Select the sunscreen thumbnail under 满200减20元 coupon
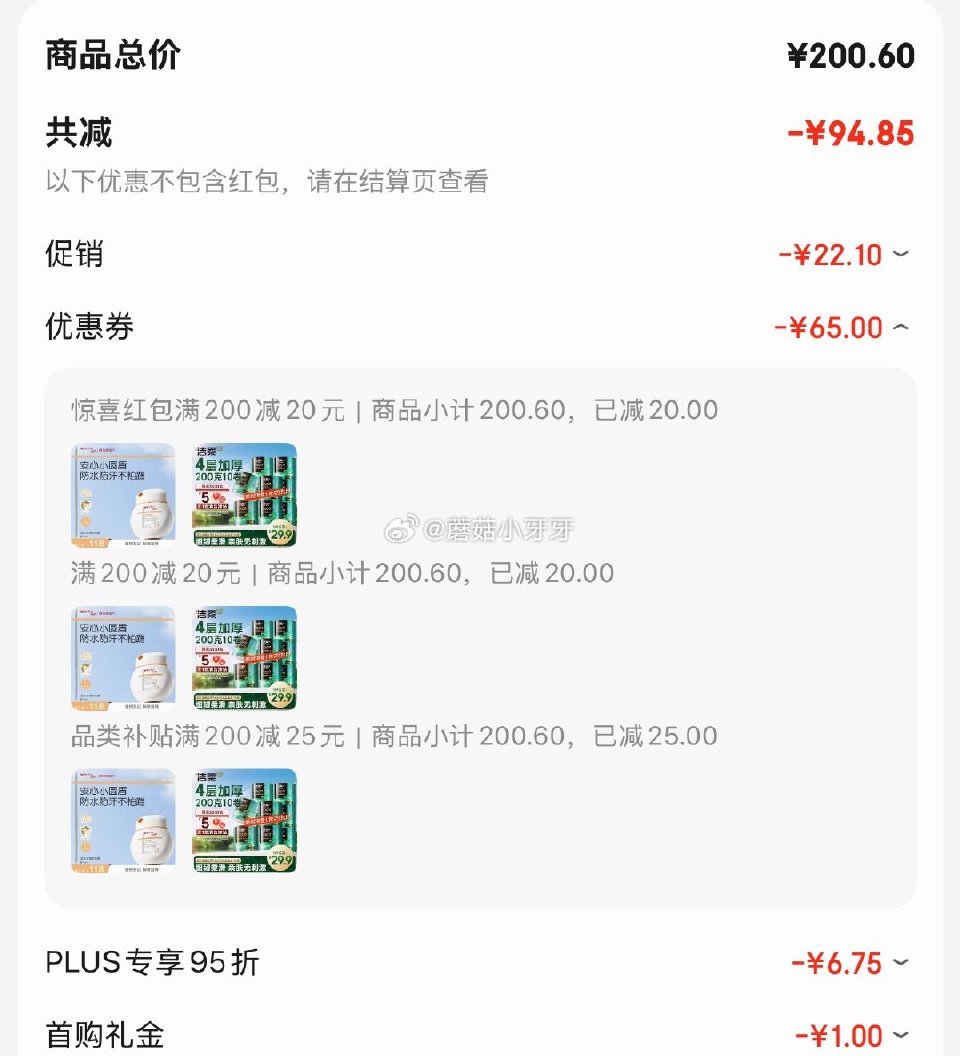Viewport: 960px width, 1056px height. 122,658
